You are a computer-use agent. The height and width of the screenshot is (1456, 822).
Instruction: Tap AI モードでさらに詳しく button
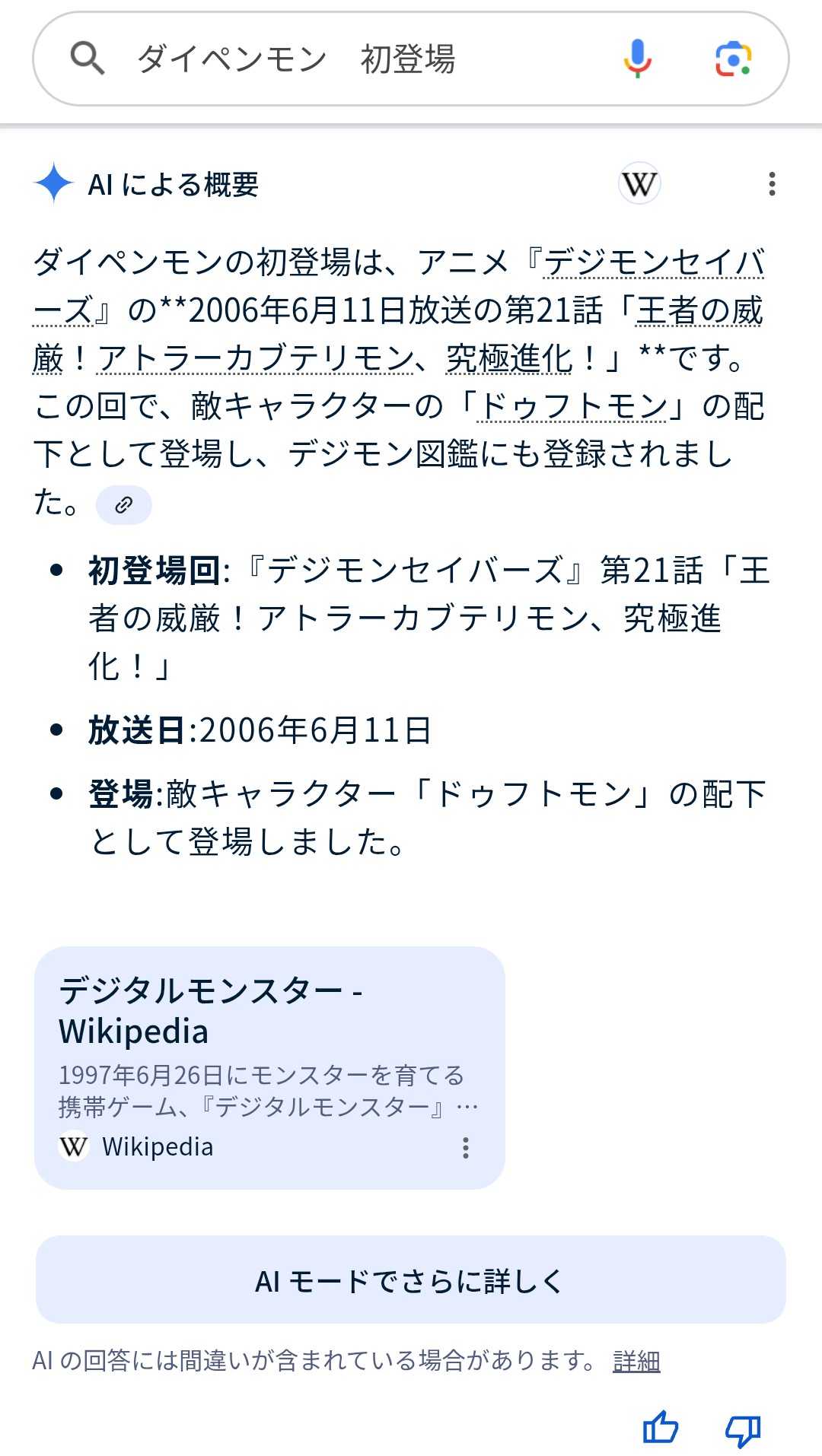pos(410,1281)
